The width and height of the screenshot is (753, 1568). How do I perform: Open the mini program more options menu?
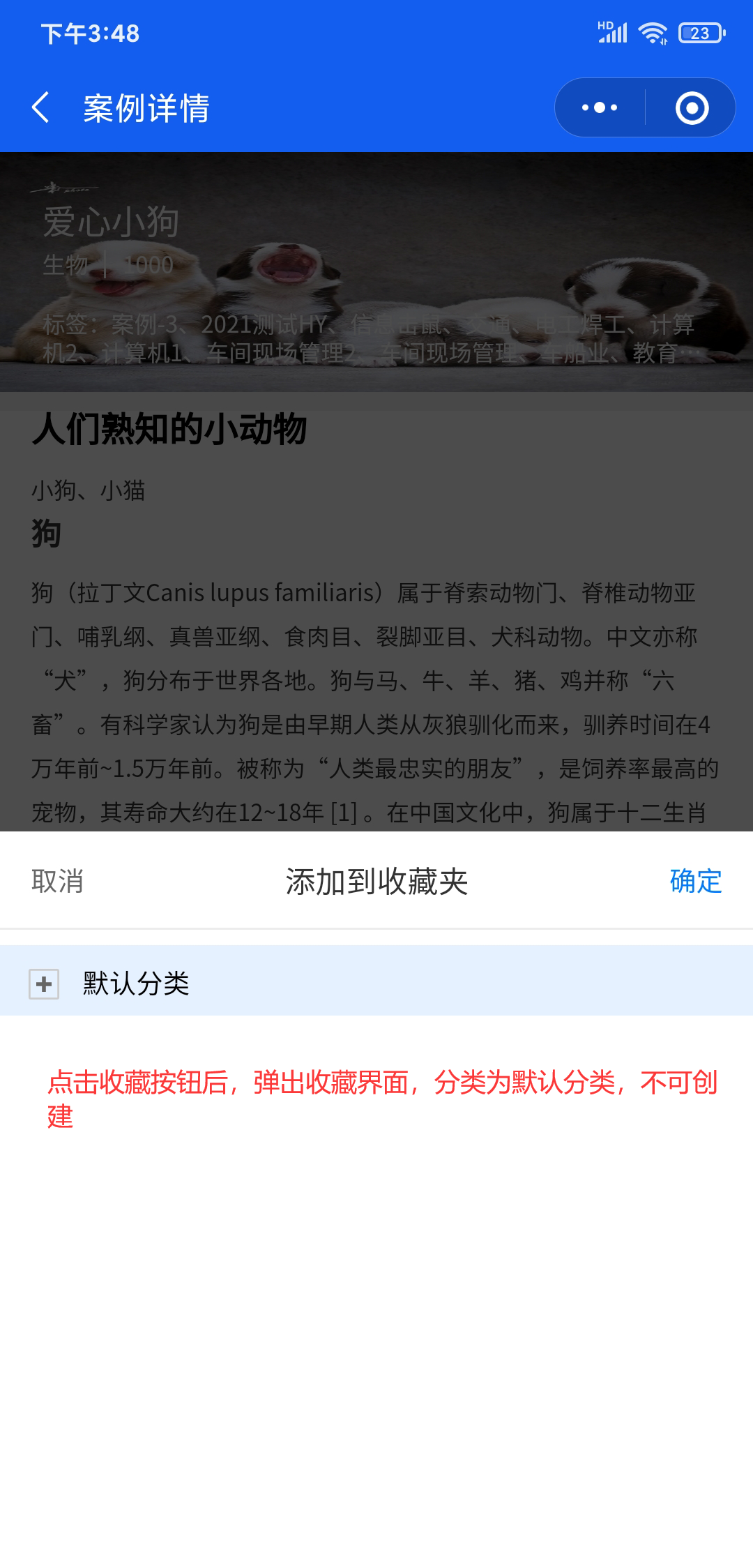[600, 108]
